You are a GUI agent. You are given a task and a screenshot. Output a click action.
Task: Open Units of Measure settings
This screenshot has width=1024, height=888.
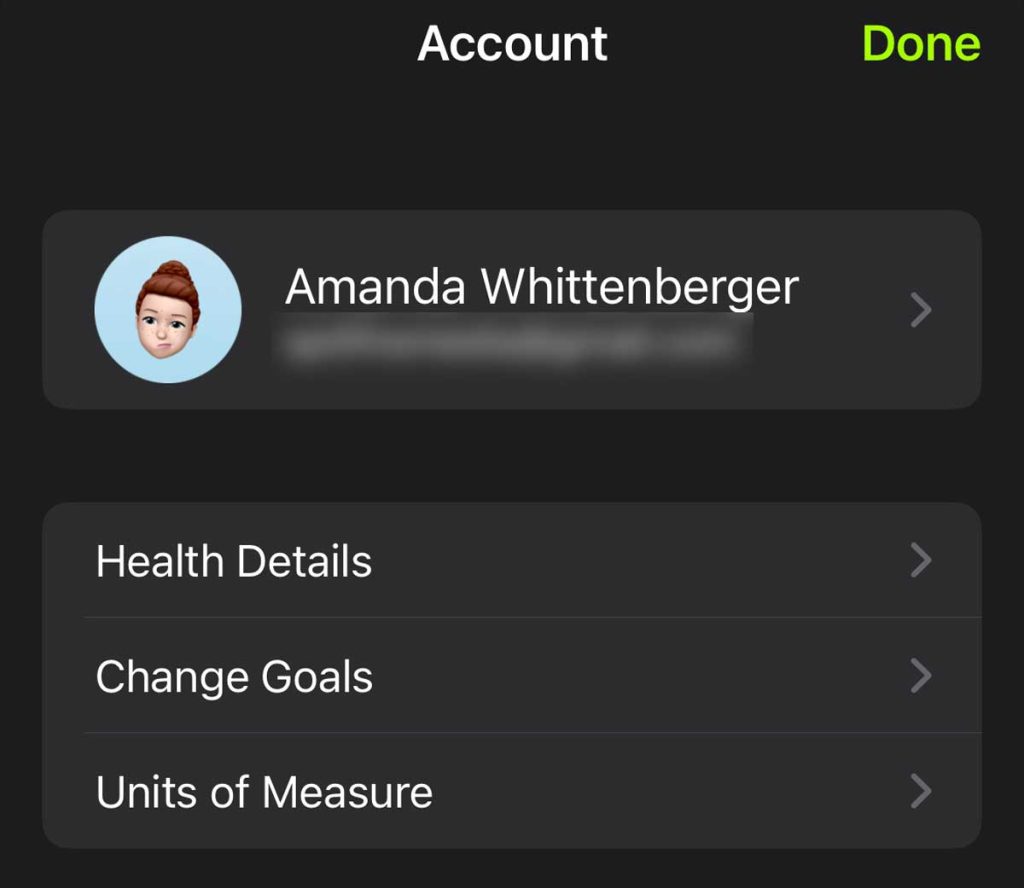pyautogui.click(x=511, y=792)
